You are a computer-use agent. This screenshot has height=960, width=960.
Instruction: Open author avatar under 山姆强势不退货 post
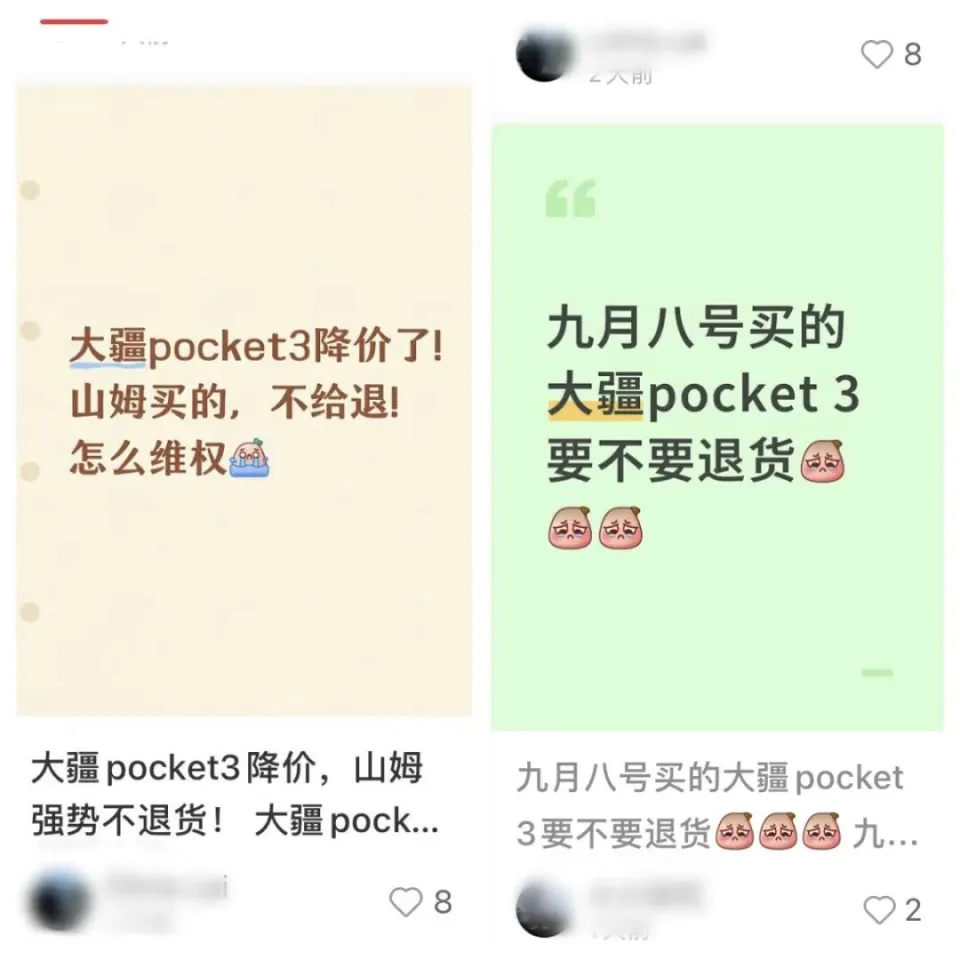tap(60, 901)
